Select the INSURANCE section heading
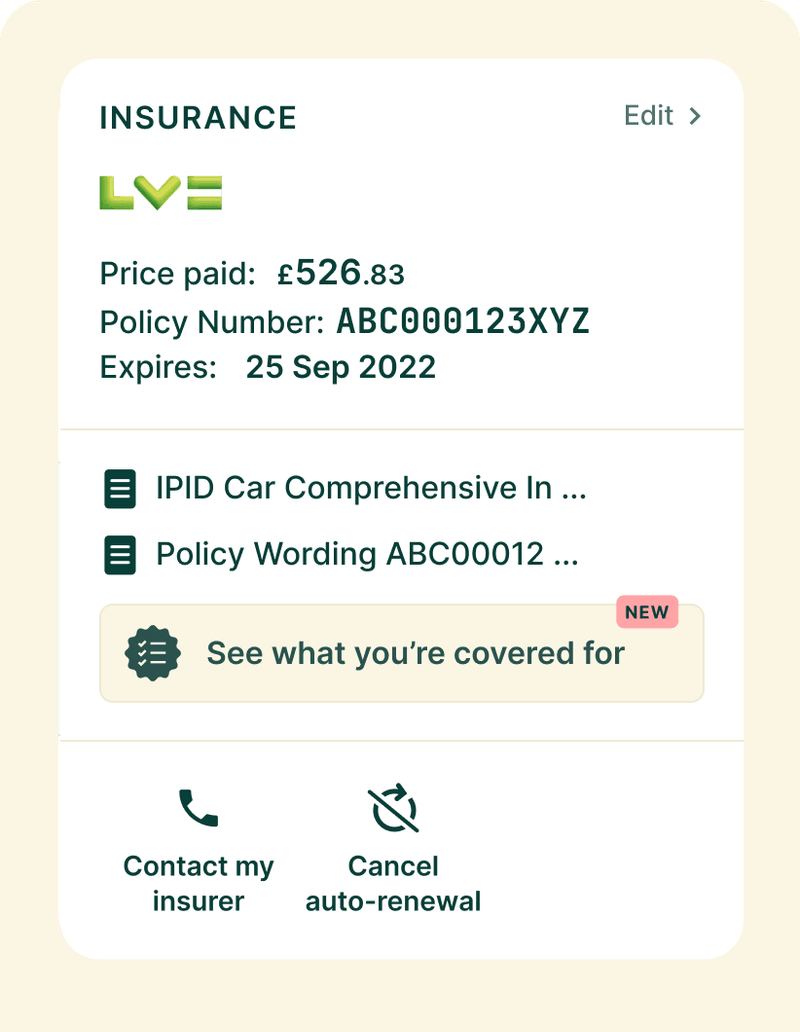This screenshot has height=1032, width=800. click(x=197, y=117)
